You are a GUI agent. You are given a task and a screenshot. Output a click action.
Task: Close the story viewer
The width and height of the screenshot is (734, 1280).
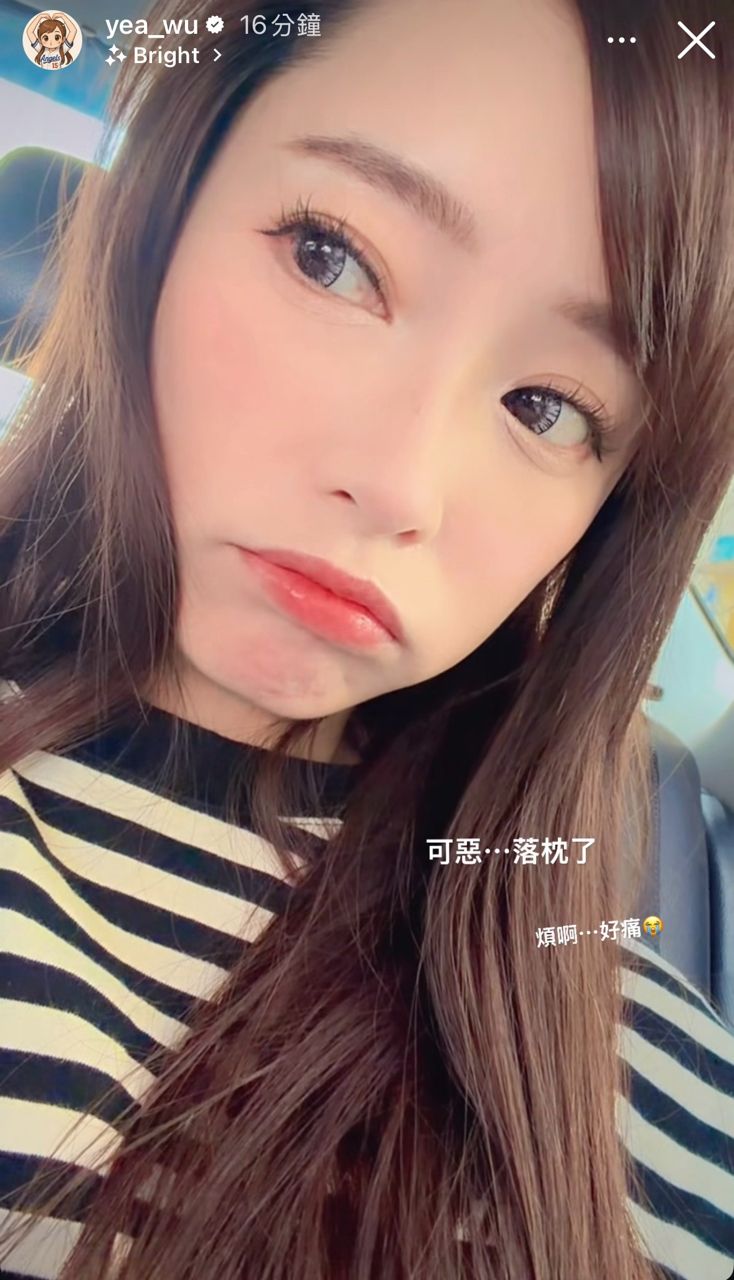[x=696, y=40]
